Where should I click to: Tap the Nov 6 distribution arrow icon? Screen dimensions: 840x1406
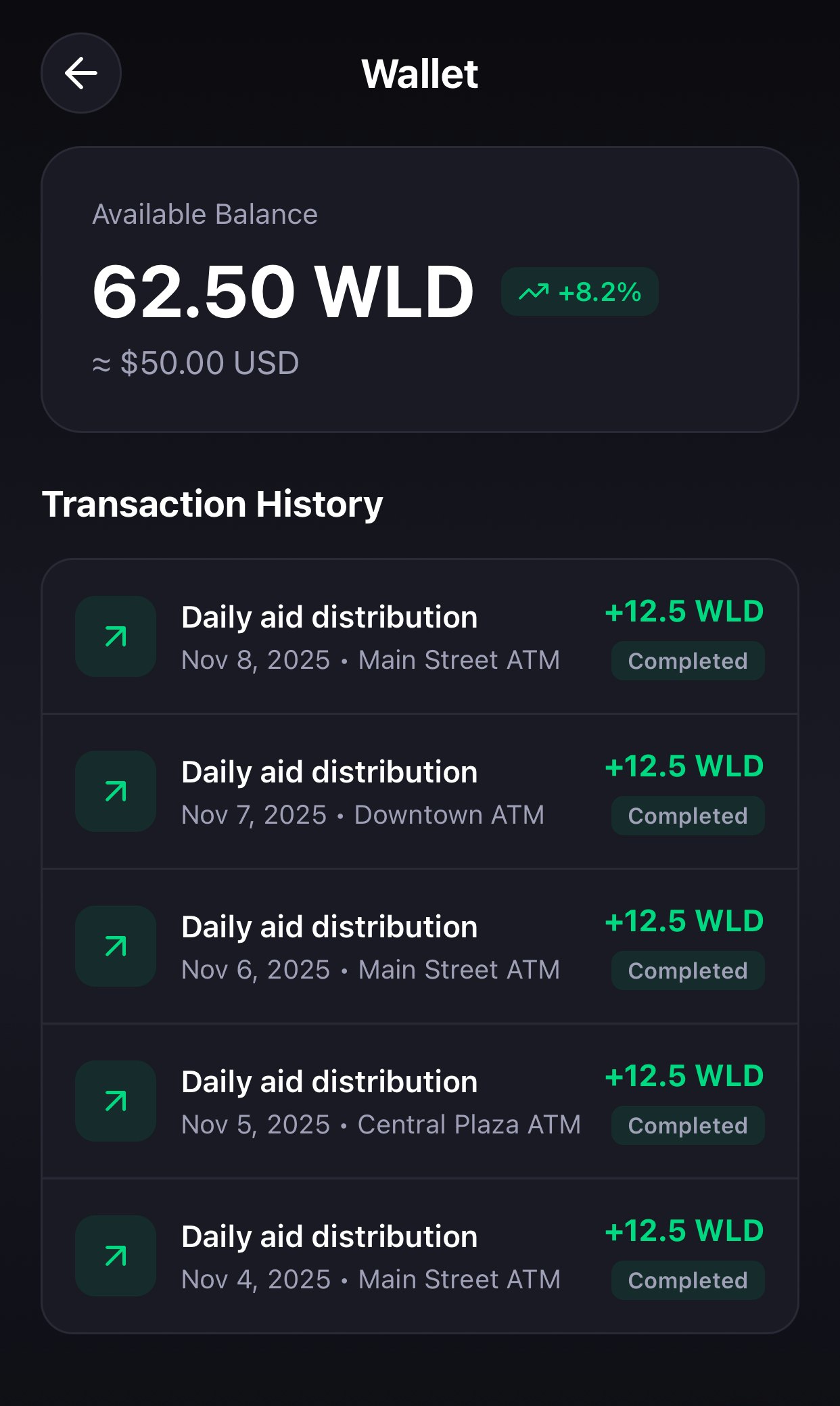(x=114, y=946)
